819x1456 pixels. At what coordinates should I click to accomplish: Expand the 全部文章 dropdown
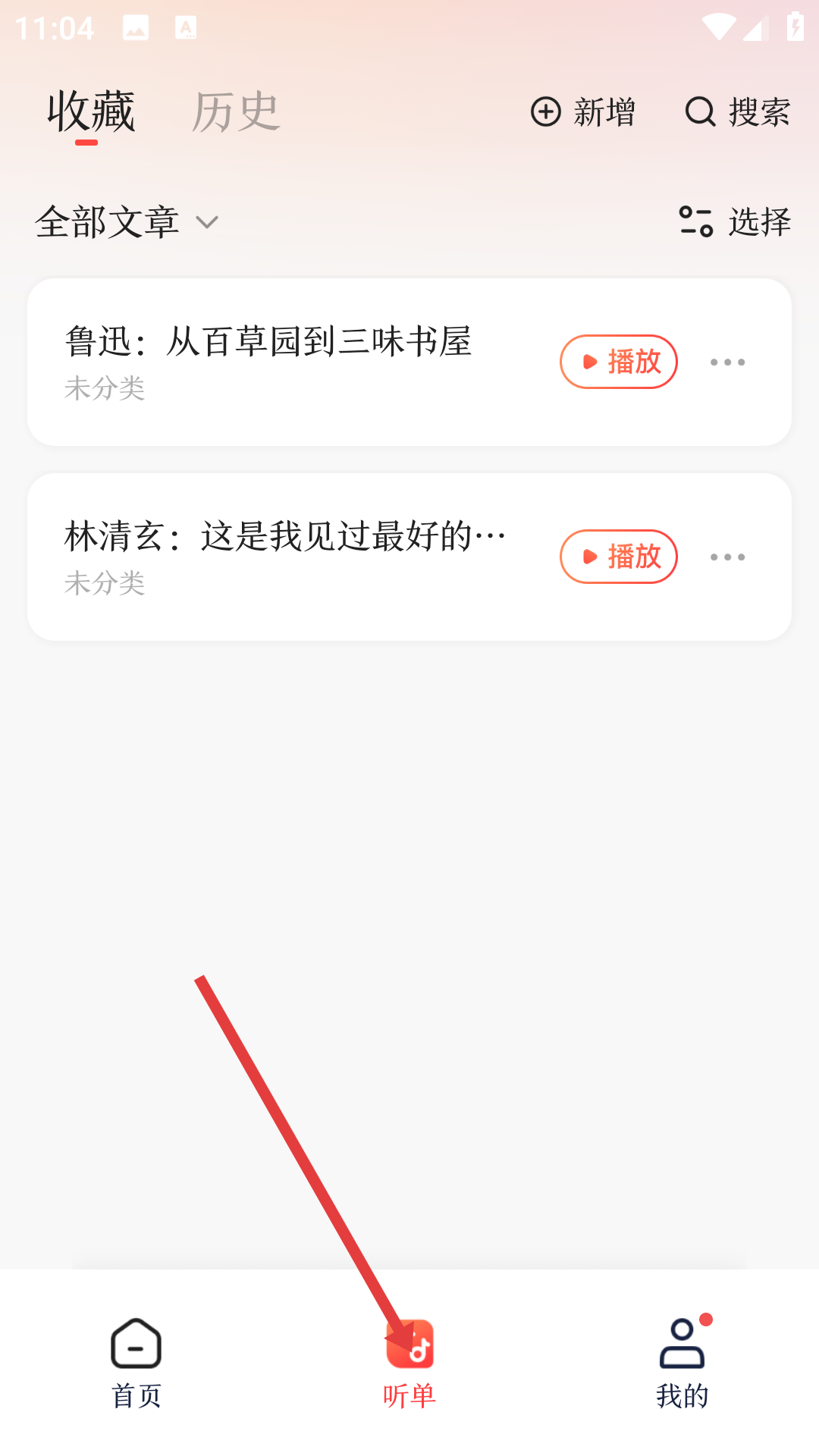coord(127,222)
